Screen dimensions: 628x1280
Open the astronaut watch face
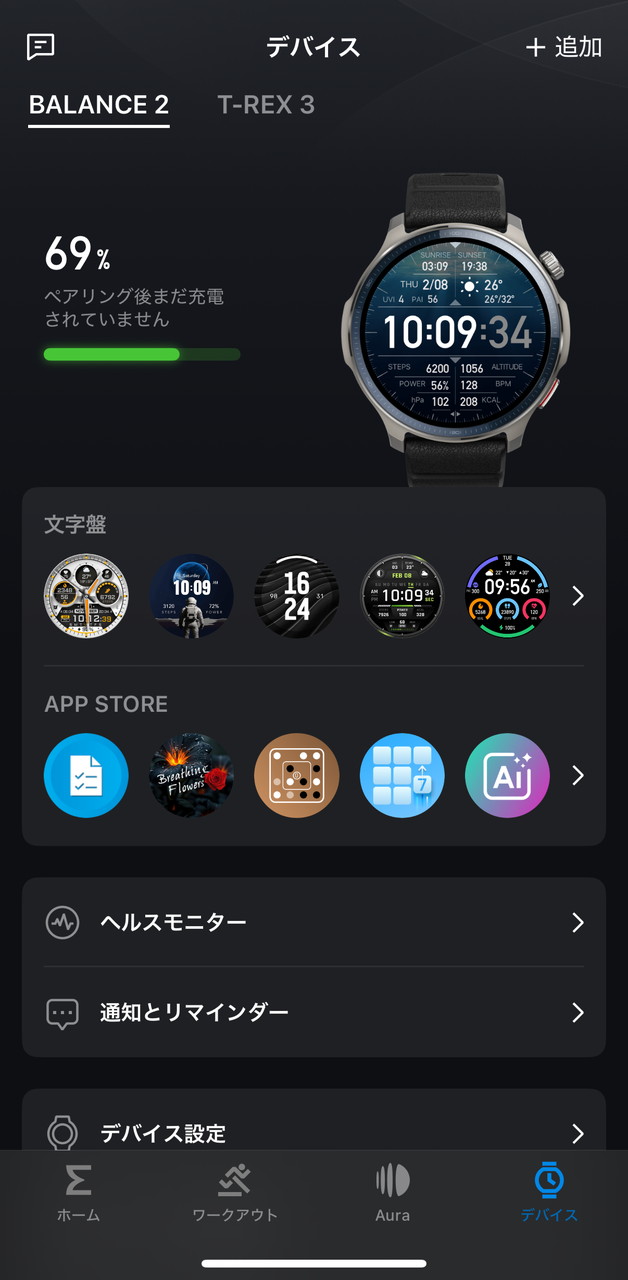[191, 596]
